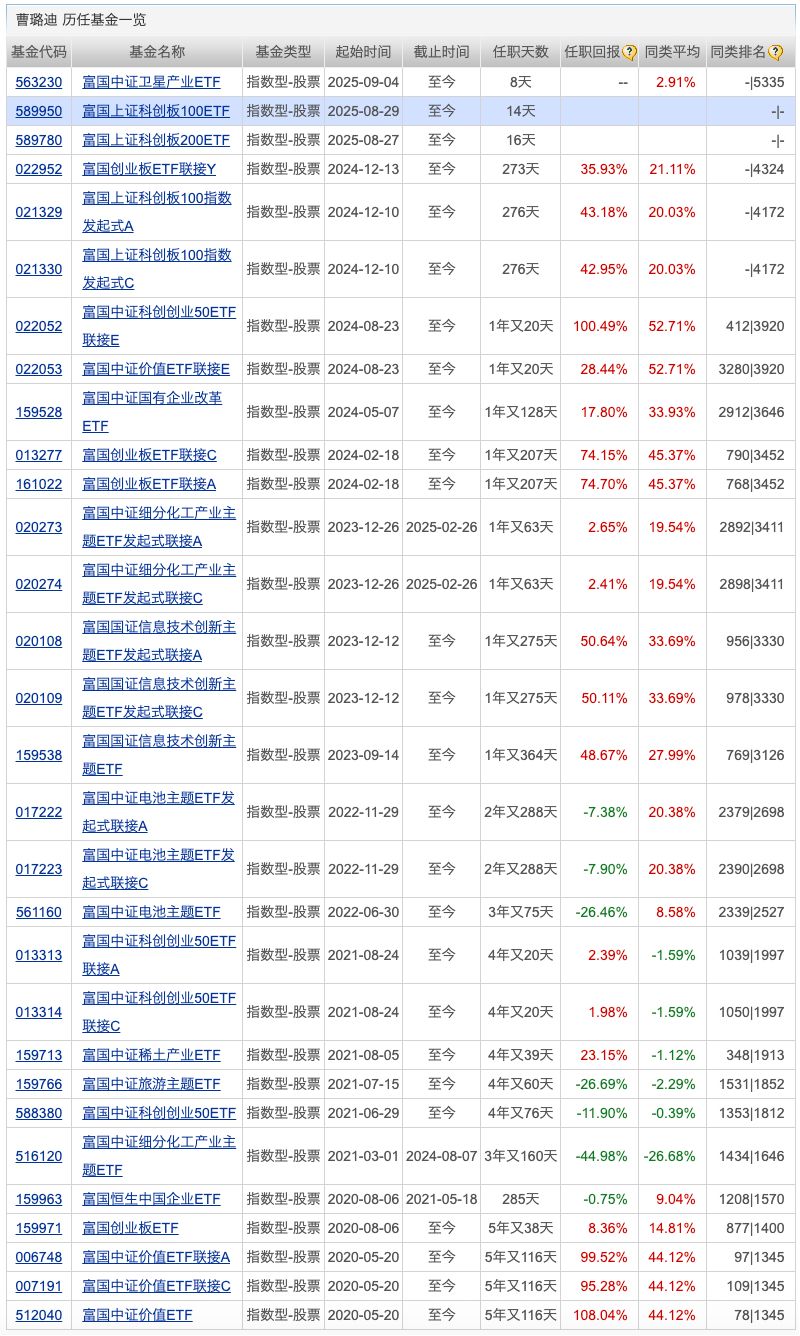The height and width of the screenshot is (1336, 800).
Task: Open 富国上证科创板100指数发起式C
Action: (x=156, y=269)
